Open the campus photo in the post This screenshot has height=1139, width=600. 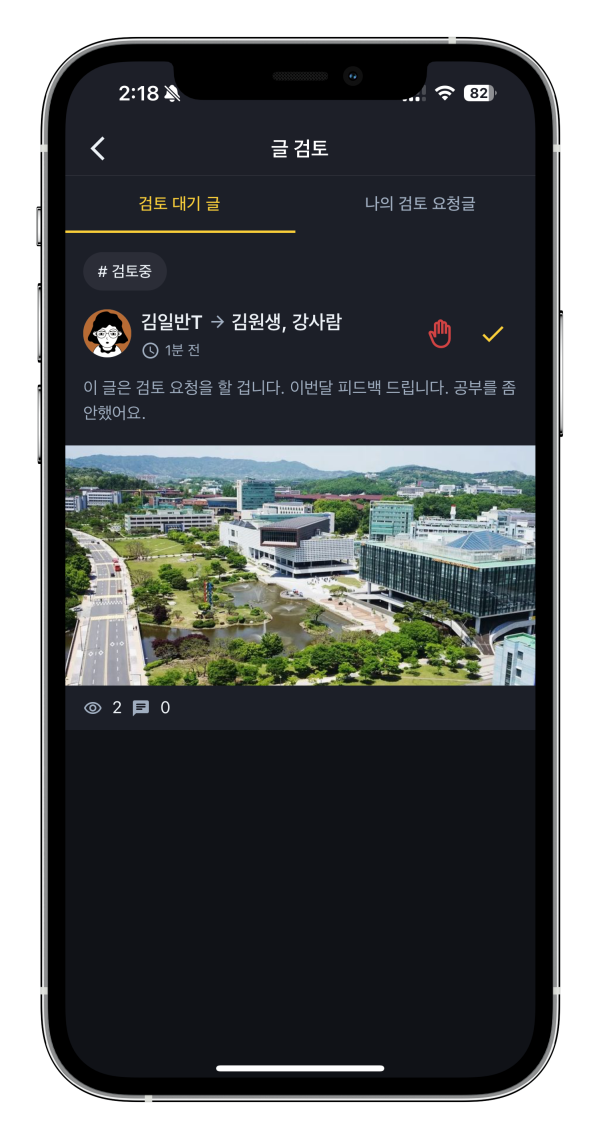click(x=300, y=565)
